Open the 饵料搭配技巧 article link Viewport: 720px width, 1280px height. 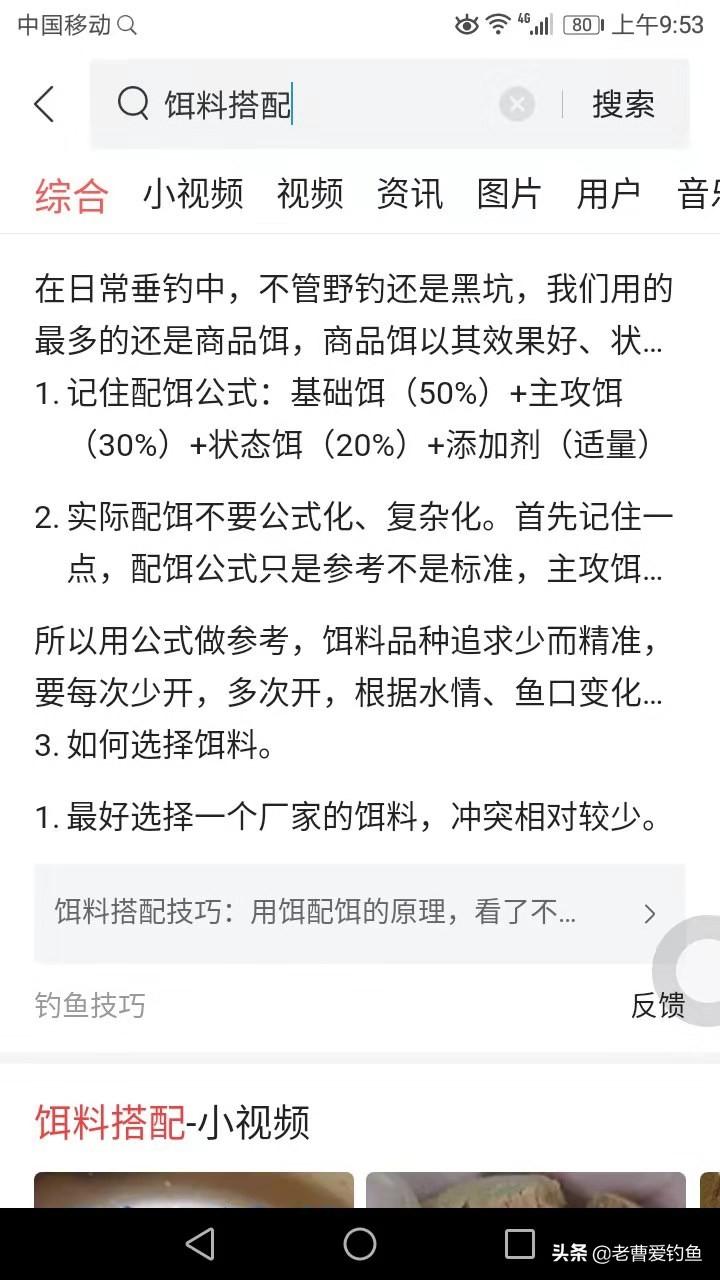tap(359, 913)
